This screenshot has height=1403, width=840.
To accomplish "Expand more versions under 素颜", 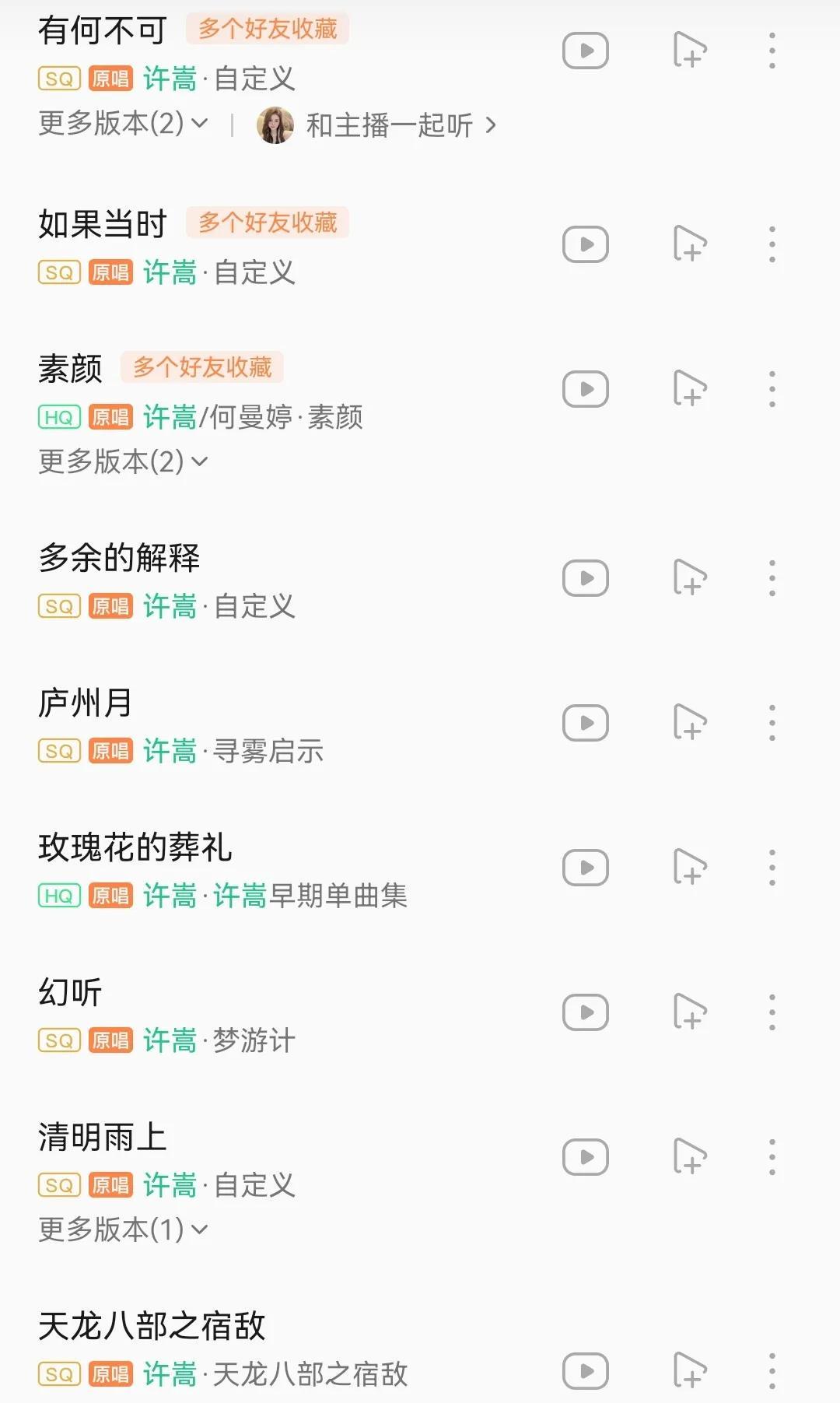I will coord(124,461).
